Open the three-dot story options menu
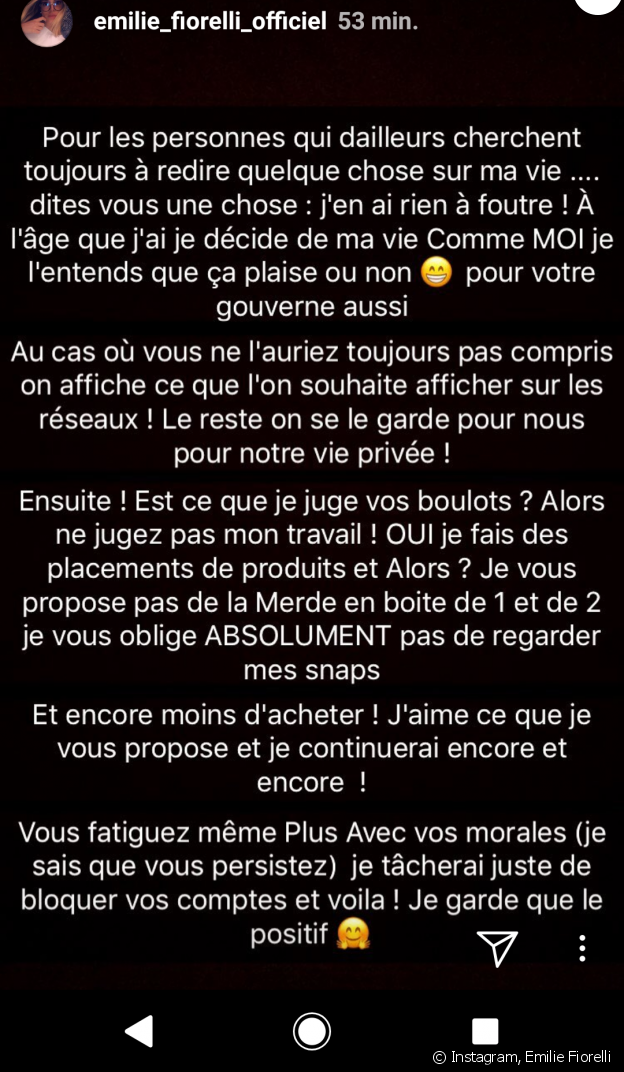The image size is (624, 1072). coord(583,948)
